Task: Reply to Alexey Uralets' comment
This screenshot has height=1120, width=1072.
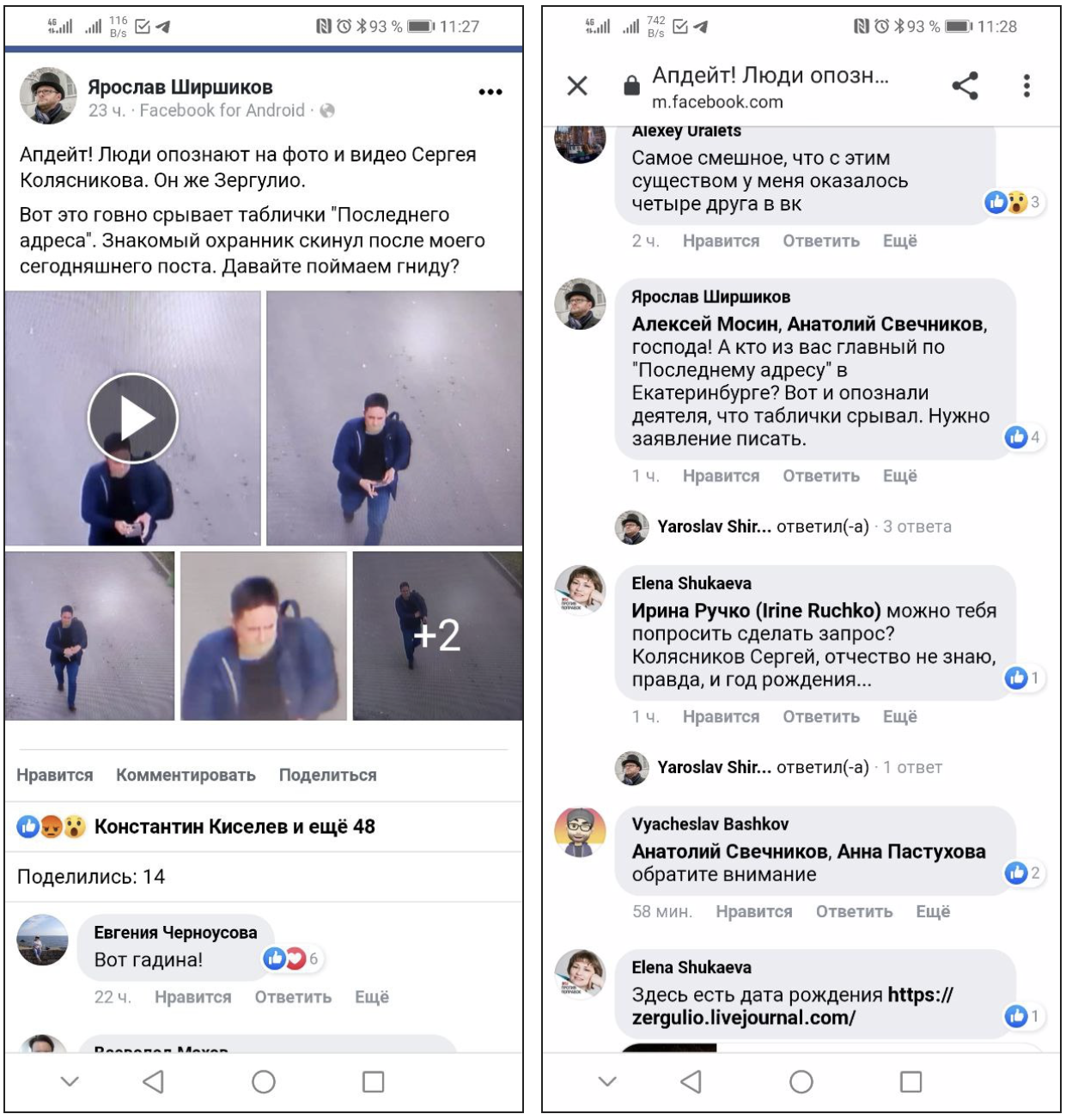Action: click(820, 241)
